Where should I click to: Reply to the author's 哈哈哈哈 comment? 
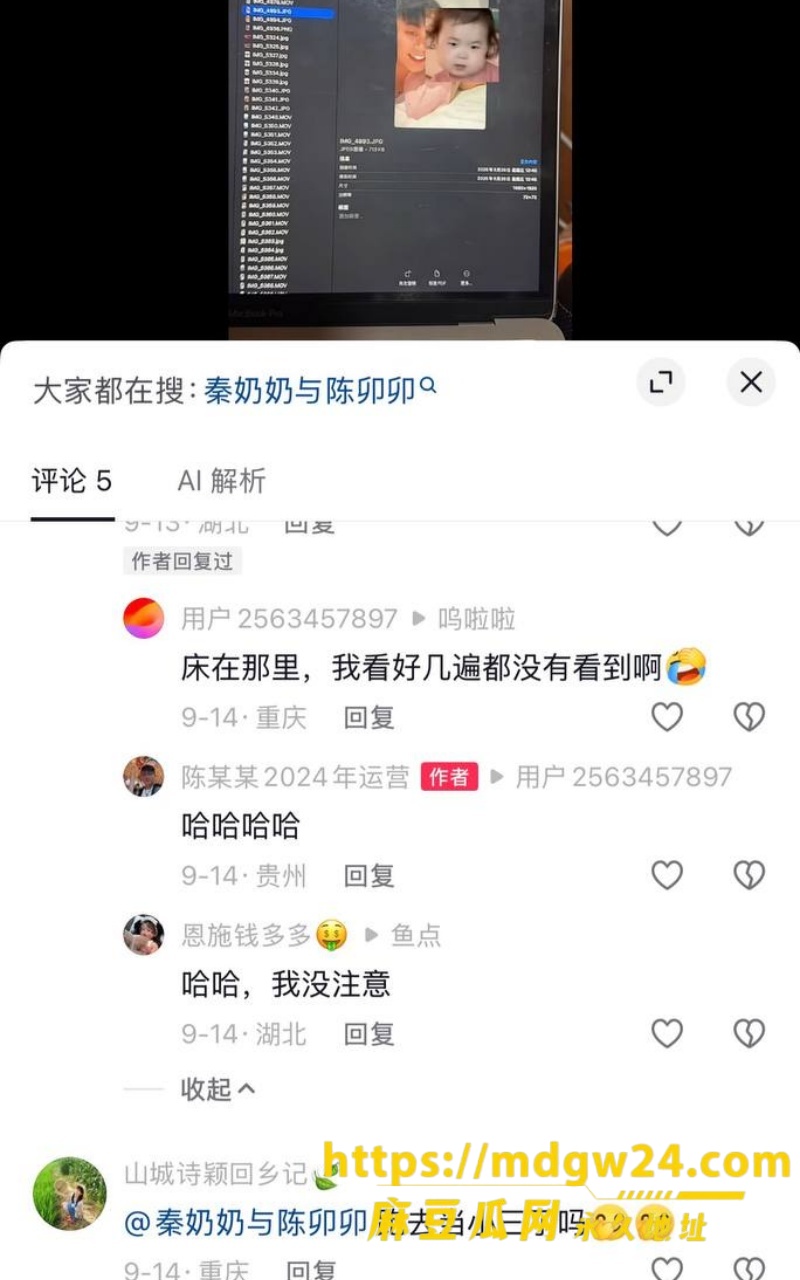click(x=369, y=876)
